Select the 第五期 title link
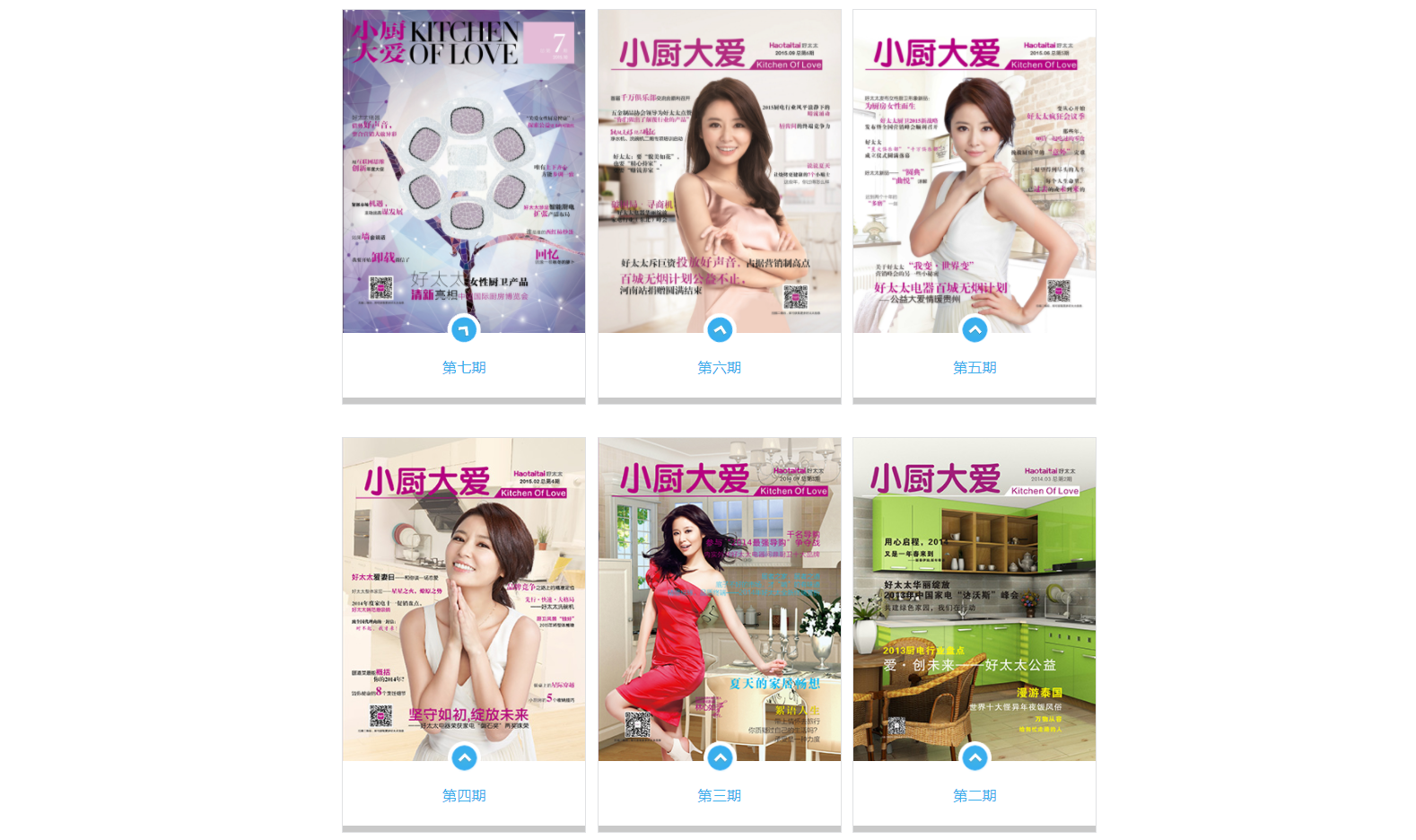This screenshot has width=1416, height=840. [x=975, y=367]
